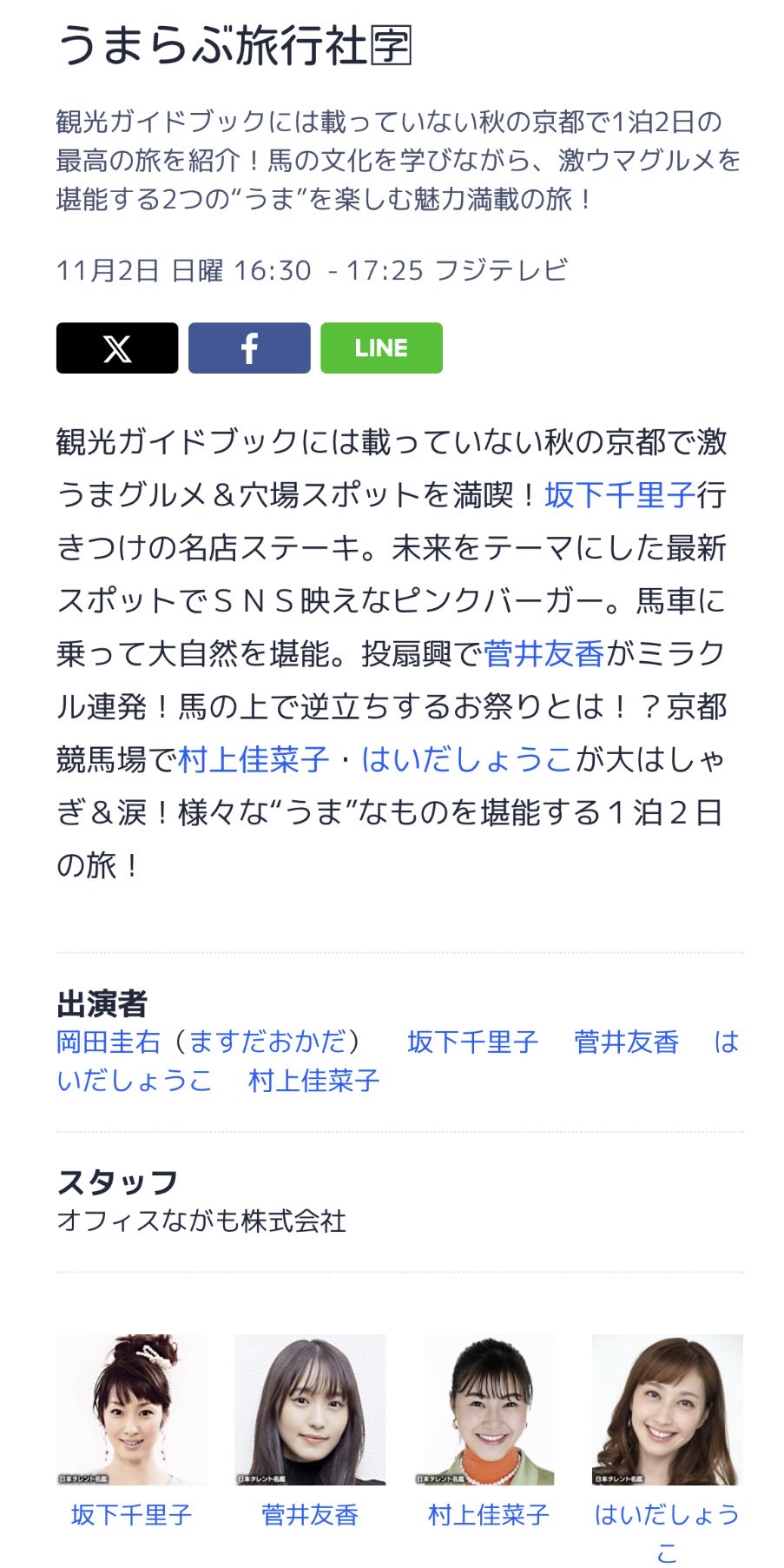This screenshot has height=1568, width=784.
Task: Select 坂下千里子 in the 出演者 section
Action: 471,1042
